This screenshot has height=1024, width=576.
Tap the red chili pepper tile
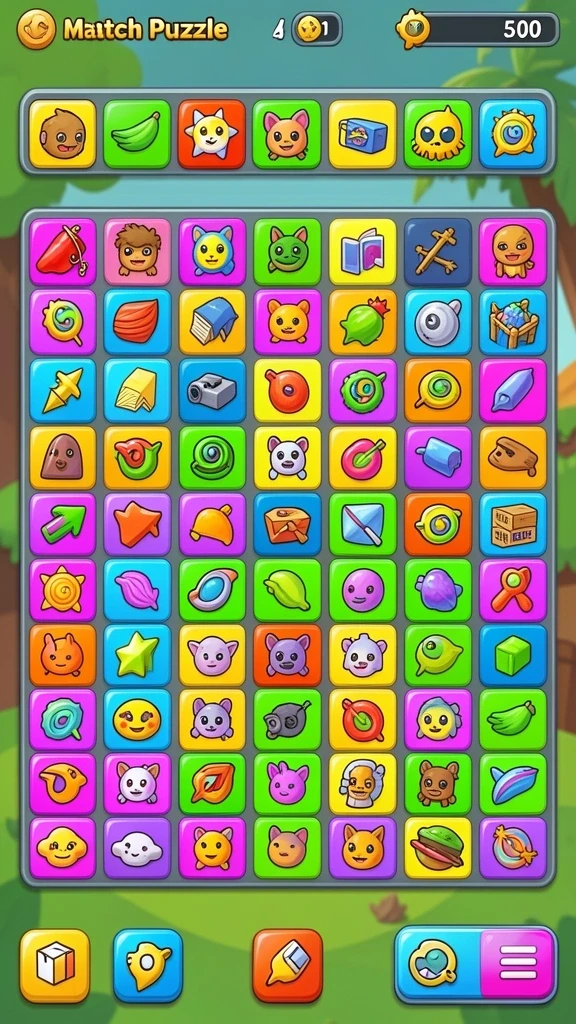tap(63, 252)
